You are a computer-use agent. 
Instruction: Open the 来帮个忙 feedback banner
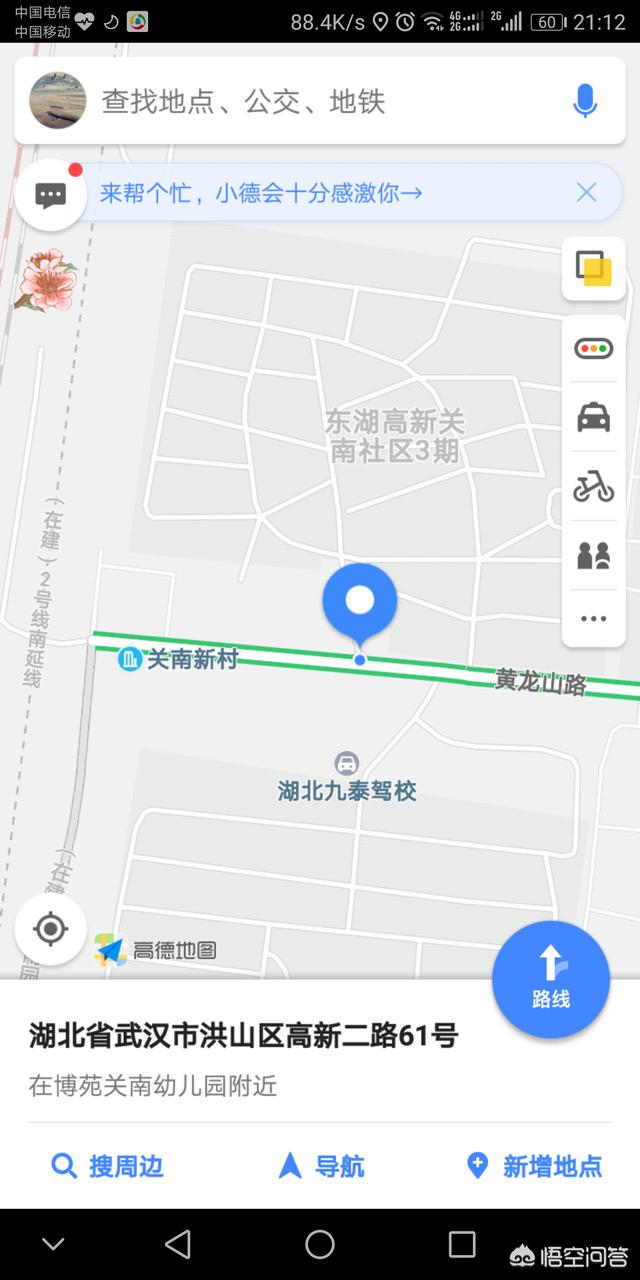coord(261,193)
